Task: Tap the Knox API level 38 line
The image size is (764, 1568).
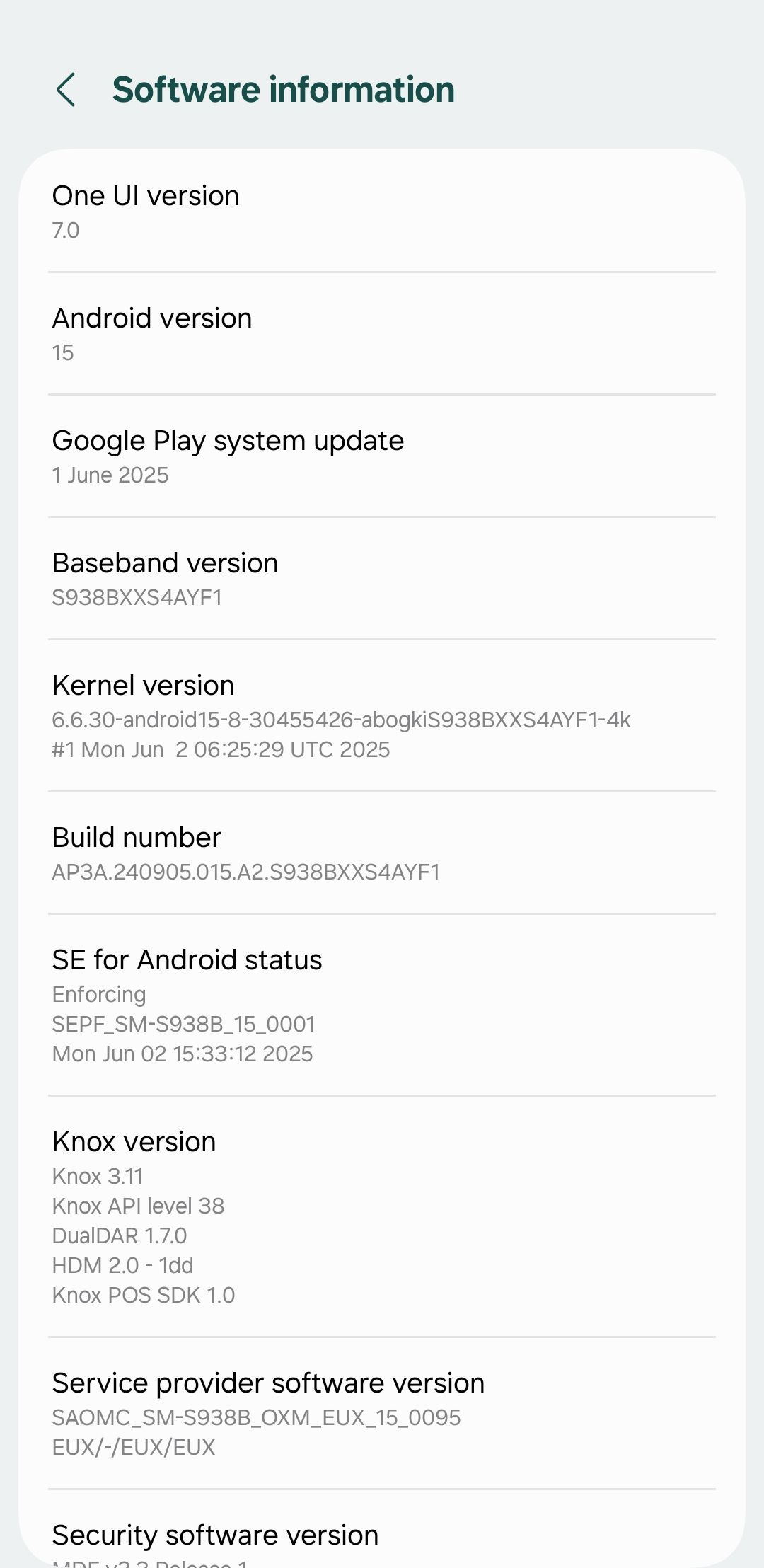Action: [x=139, y=1206]
